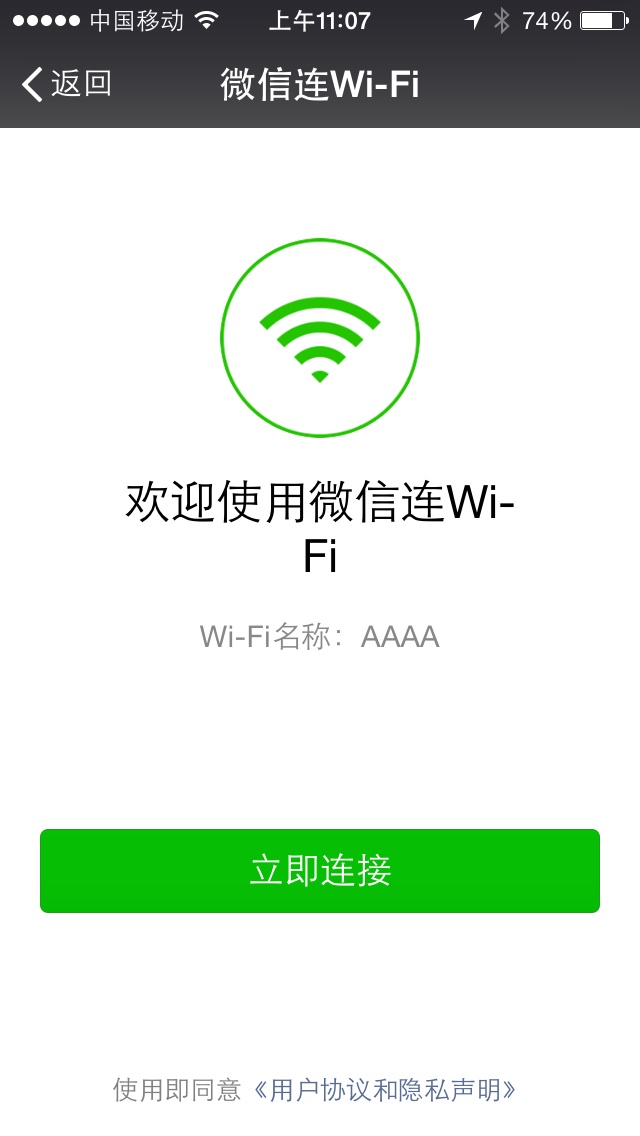Tap the green 立即连接 button
Screen dimensions: 640x1136
[320, 871]
